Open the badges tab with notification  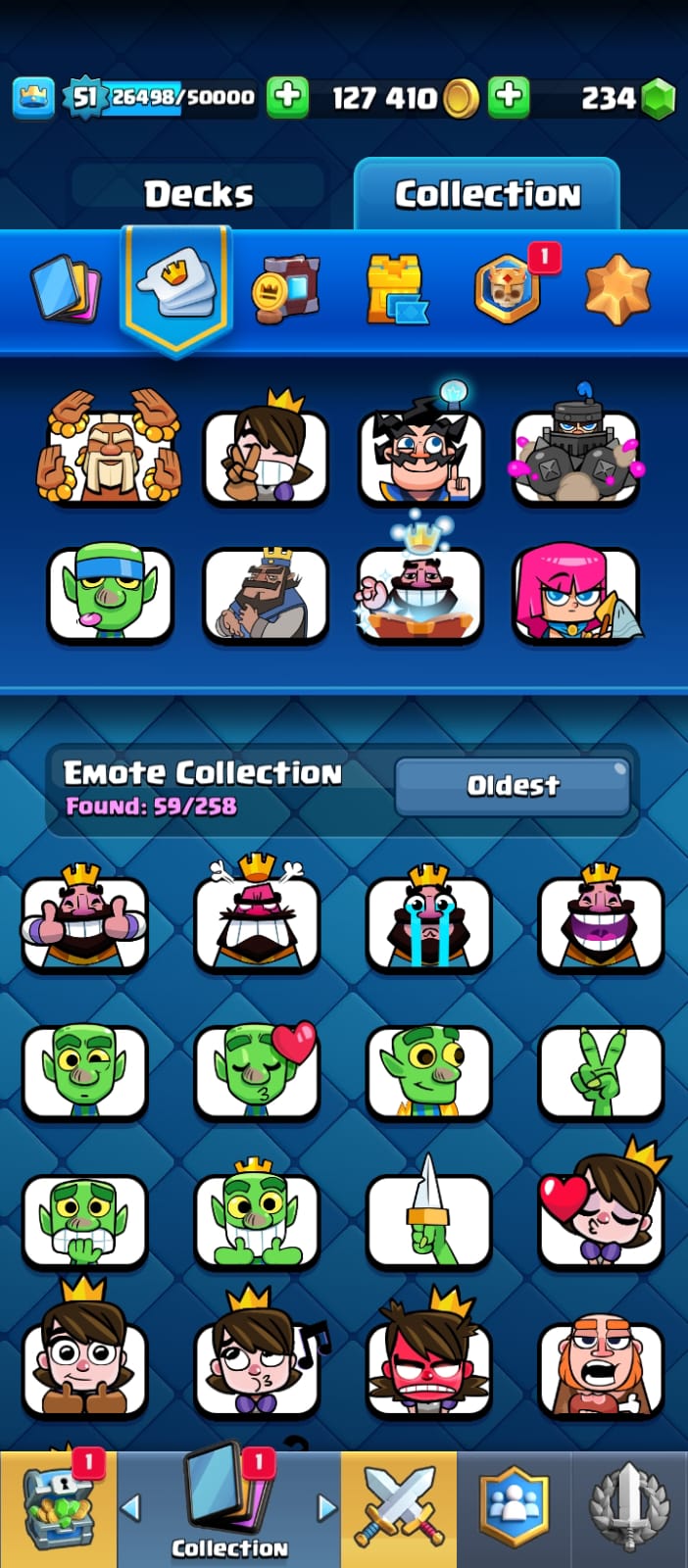(508, 289)
